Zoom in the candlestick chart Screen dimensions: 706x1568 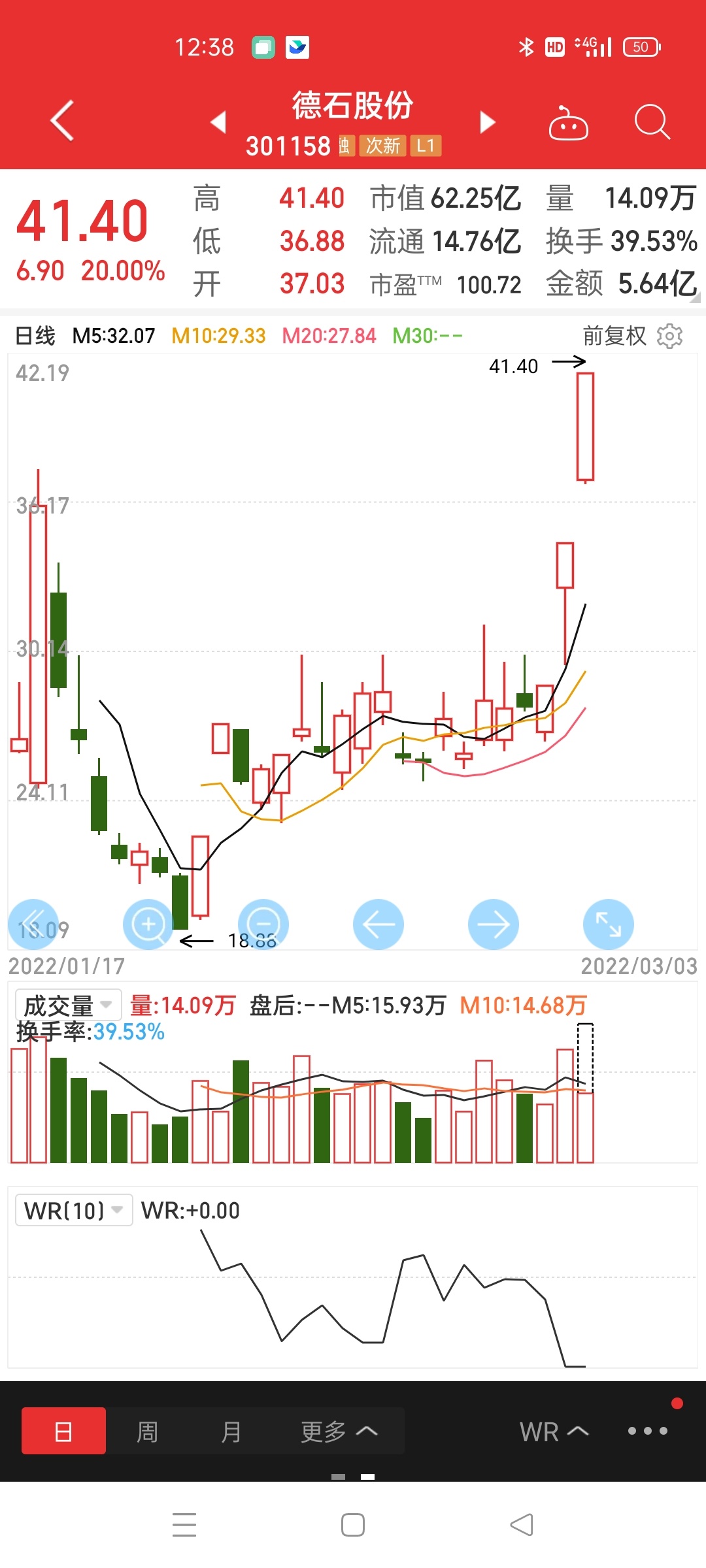pyautogui.click(x=148, y=924)
